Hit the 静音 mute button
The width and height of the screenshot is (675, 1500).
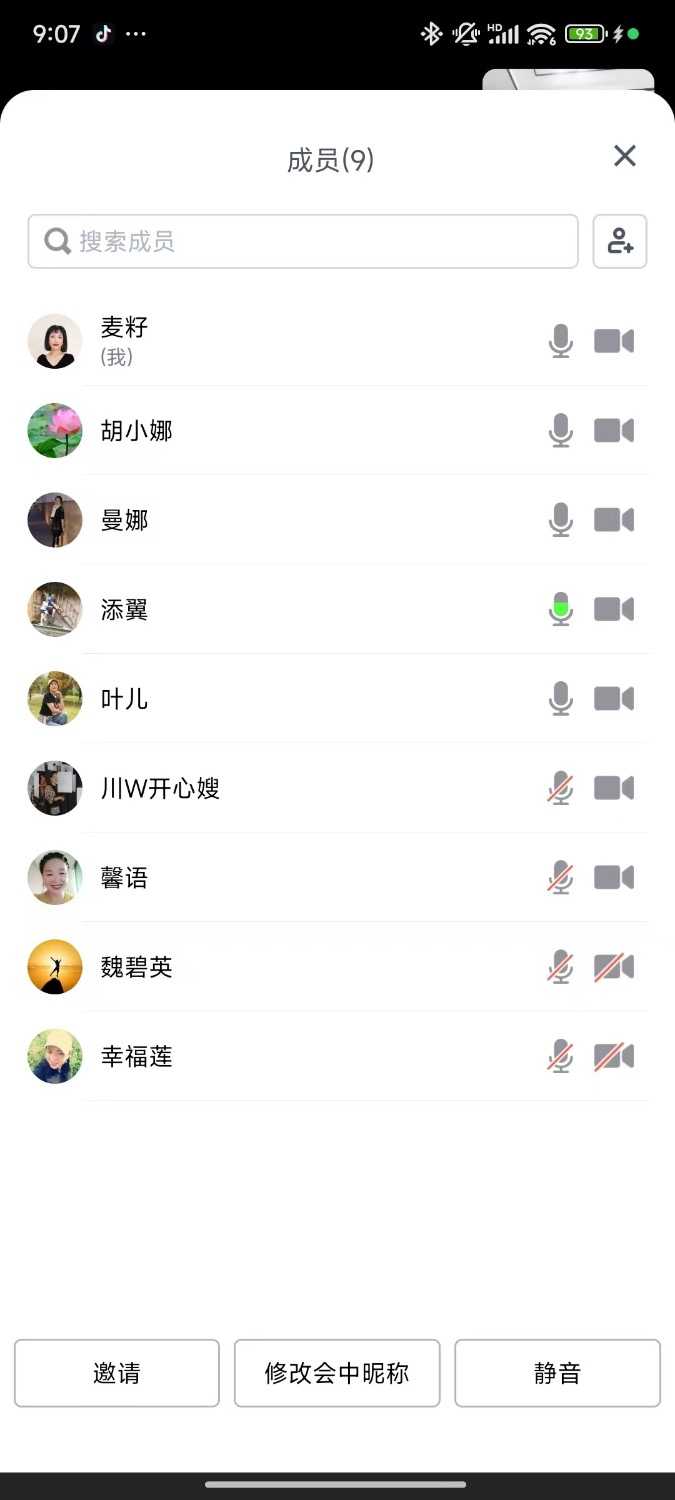point(557,1373)
